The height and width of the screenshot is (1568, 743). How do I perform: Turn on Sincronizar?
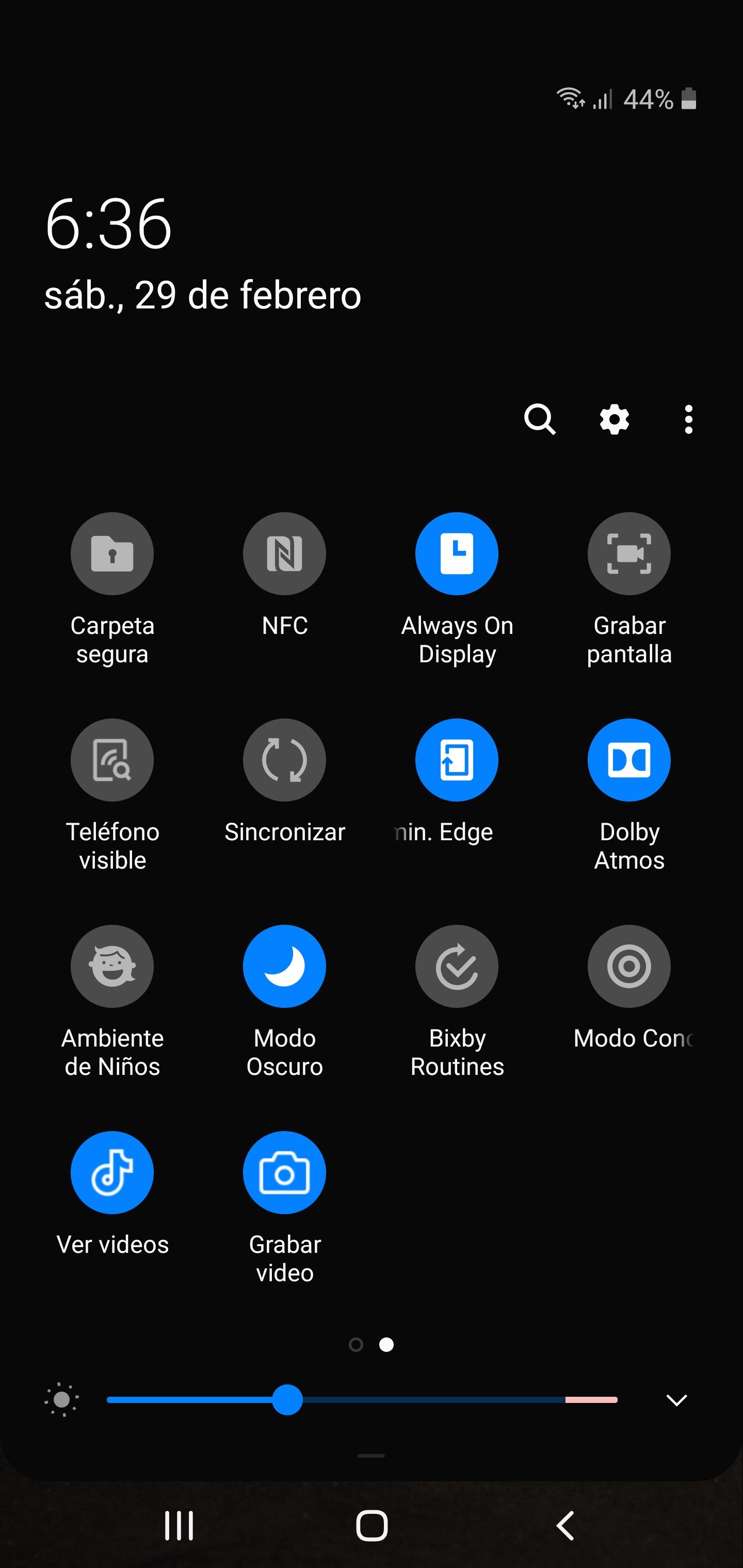click(x=284, y=760)
